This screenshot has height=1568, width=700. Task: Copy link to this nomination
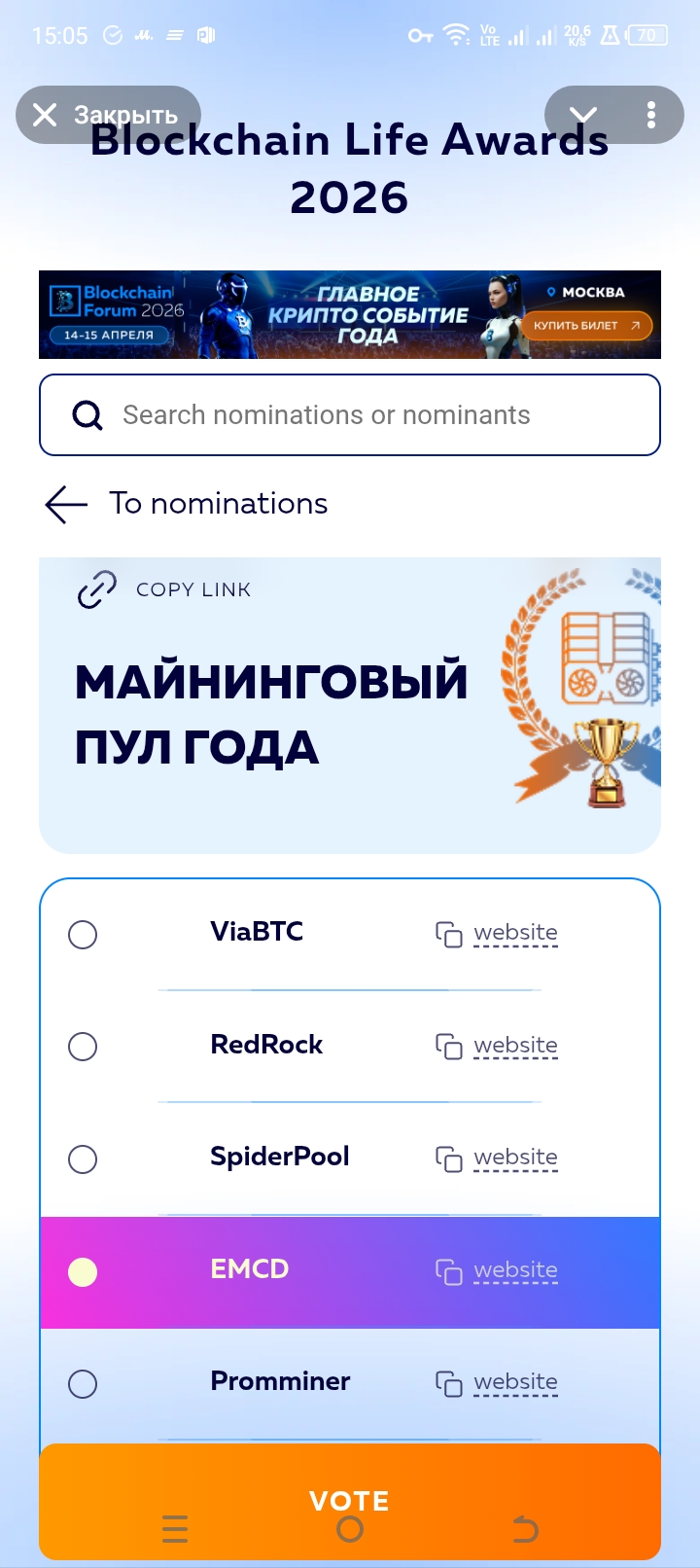(x=165, y=589)
